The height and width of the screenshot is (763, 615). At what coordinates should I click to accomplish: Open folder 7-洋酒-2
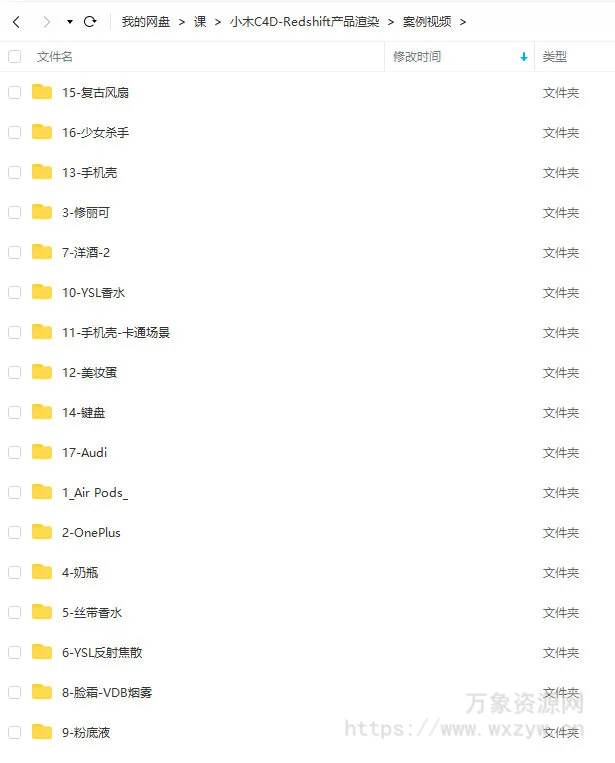pos(85,253)
